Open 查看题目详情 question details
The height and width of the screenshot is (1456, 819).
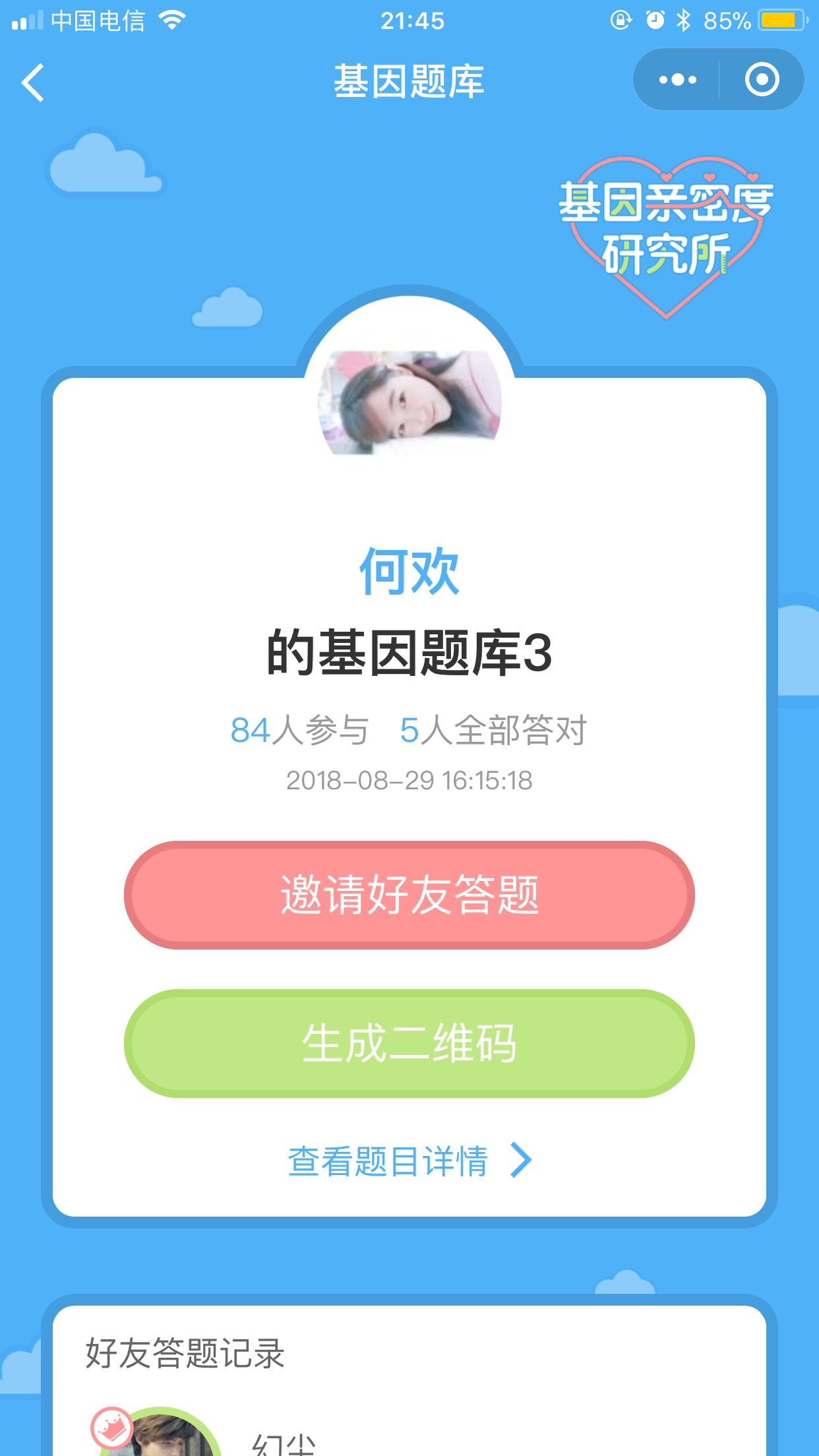tap(409, 1161)
